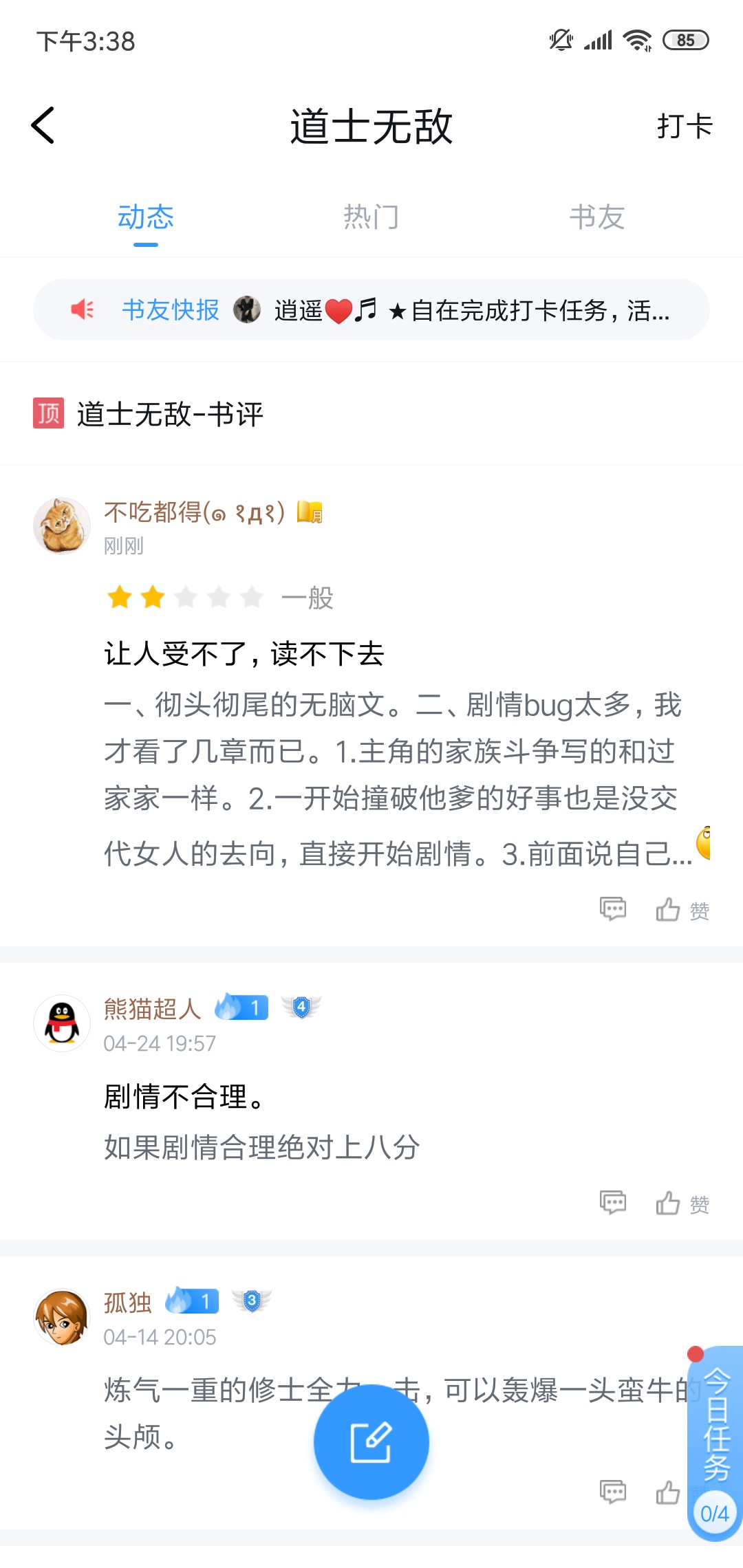
Task: Open 熊猫超人's post 剧情不合理
Action: pyautogui.click(x=184, y=1097)
